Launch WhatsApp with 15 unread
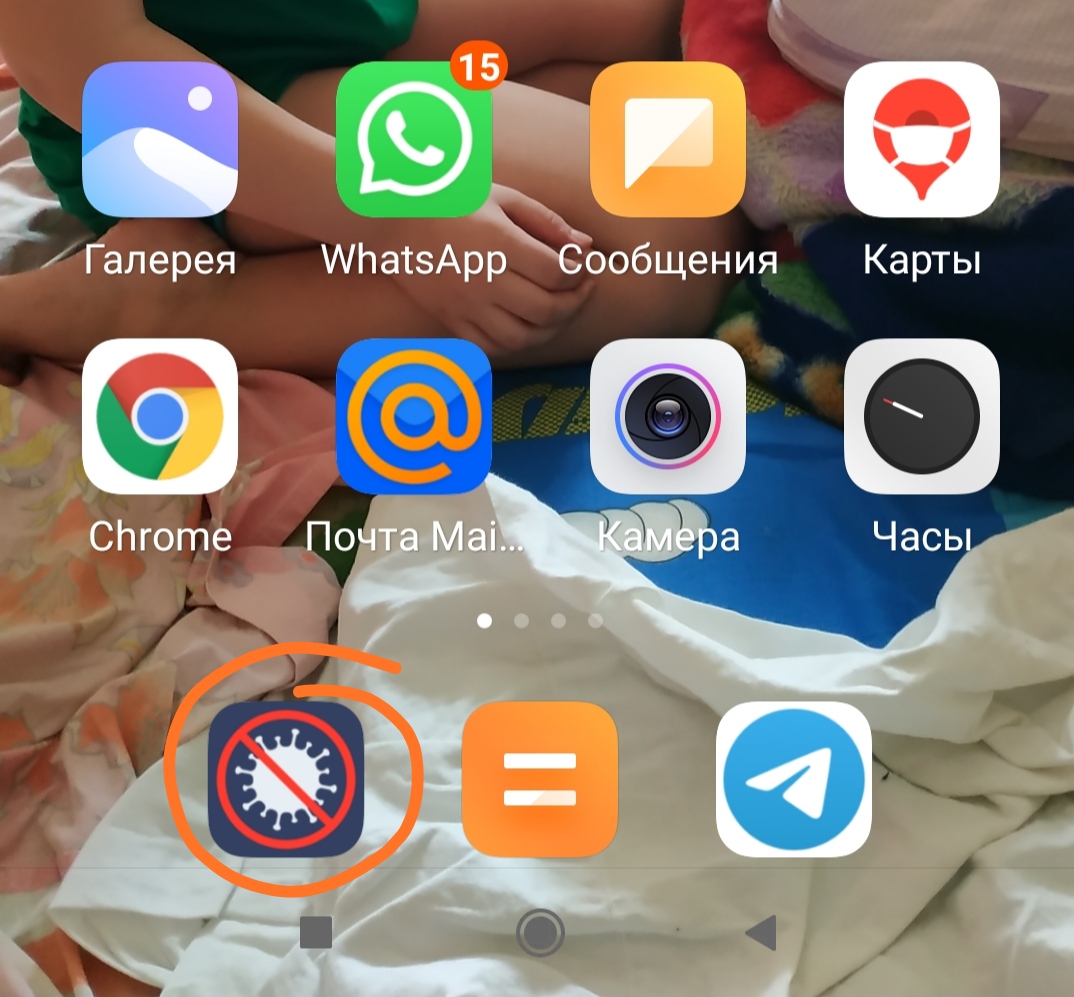Screen dimensions: 1074x997 414,139
